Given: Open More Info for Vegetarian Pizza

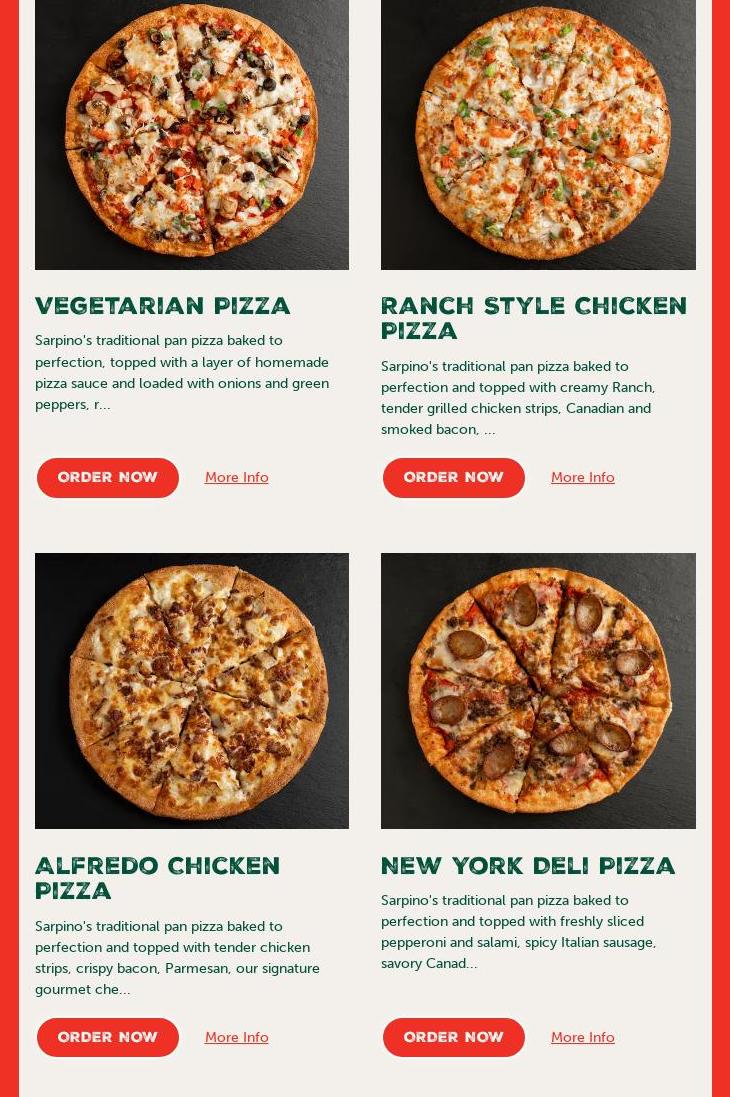Looking at the screenshot, I should [x=237, y=478].
